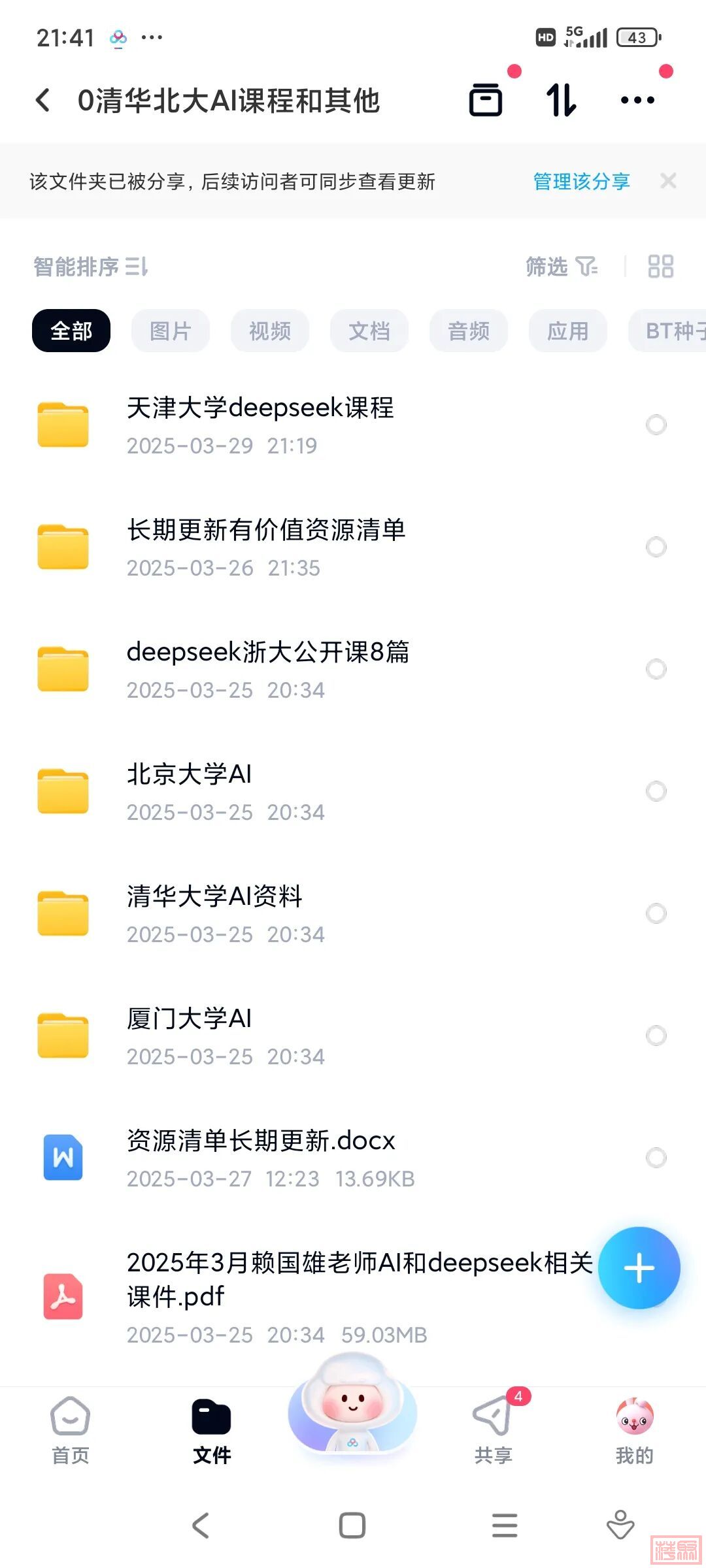Open file 资源清单长期更新.docx
706x1568 pixels.
point(261,1157)
